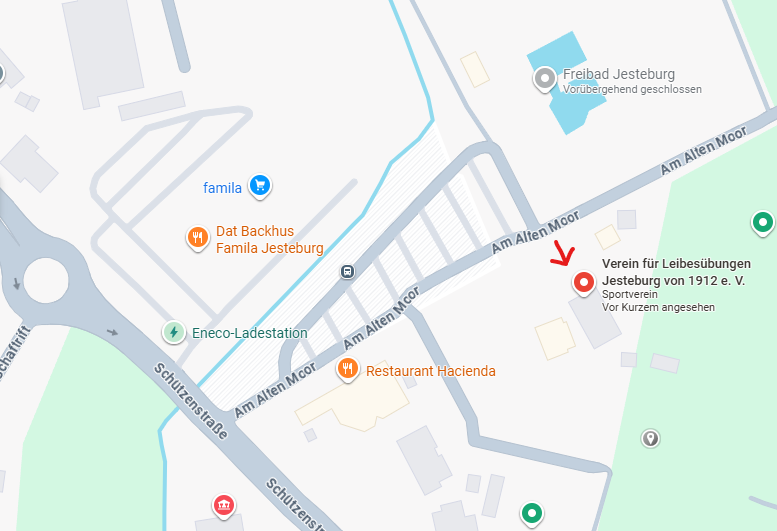Open Dat Backhus Famila Jesteburg marker
The width and height of the screenshot is (777, 531).
click(x=197, y=237)
